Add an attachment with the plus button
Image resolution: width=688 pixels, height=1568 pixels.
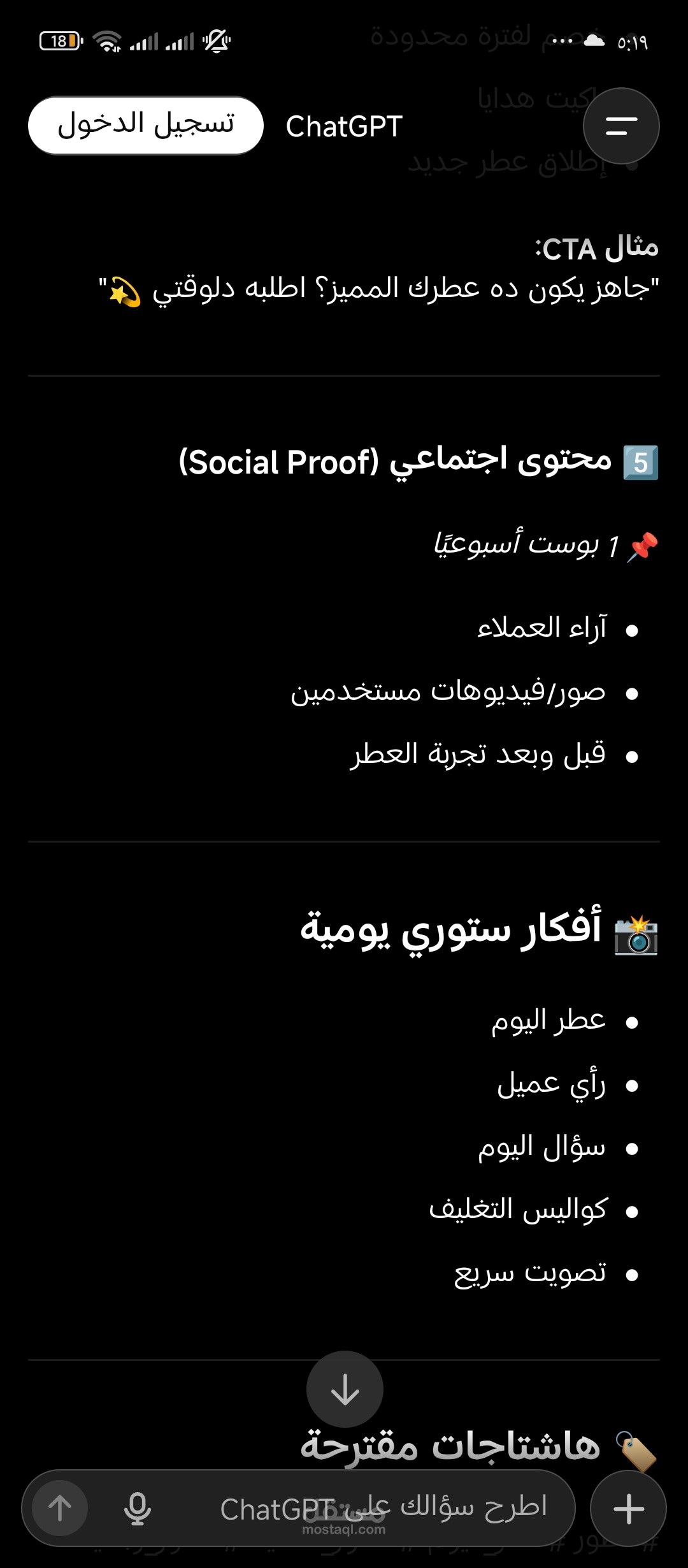pos(628,1508)
